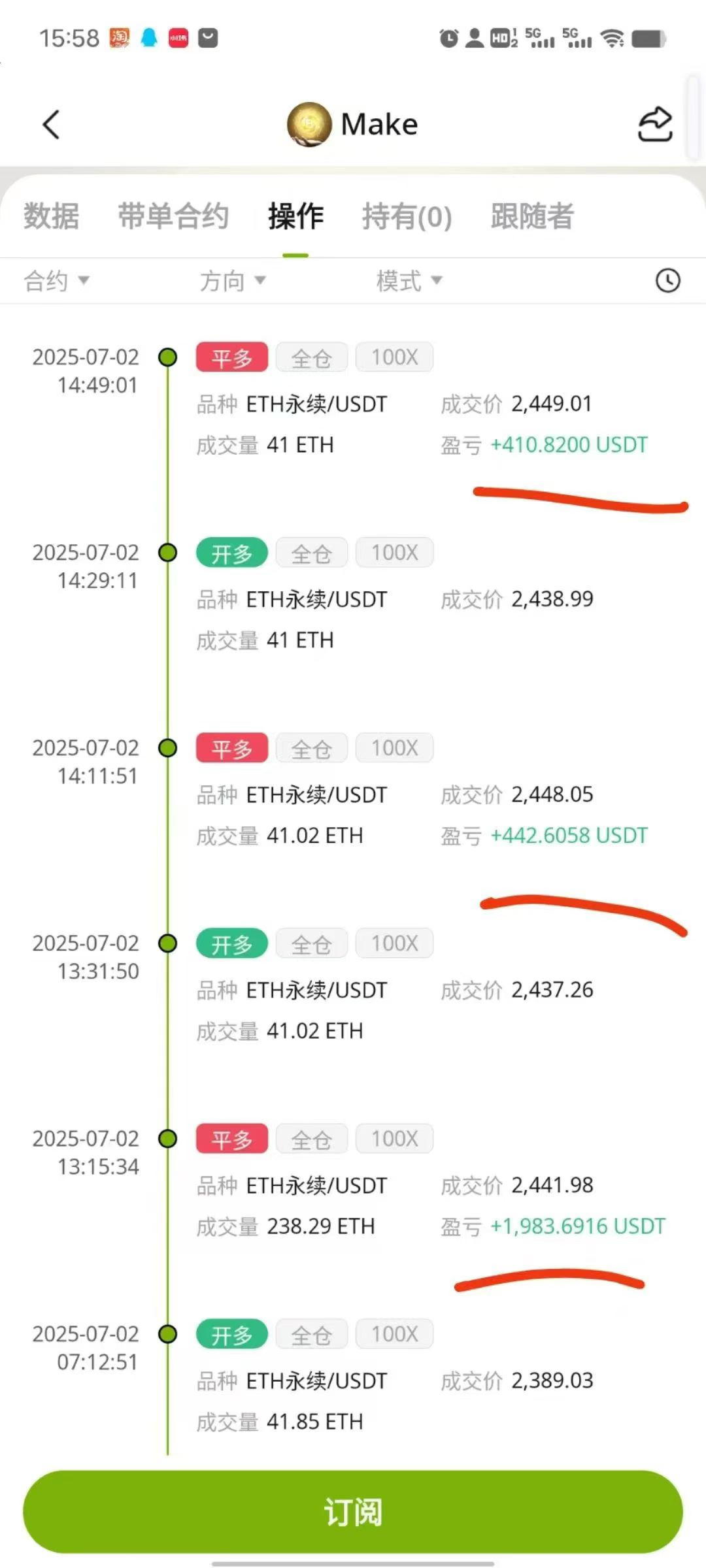Tap the timeline dot beside 14:11:51 entry
706x1568 pixels.
167,747
